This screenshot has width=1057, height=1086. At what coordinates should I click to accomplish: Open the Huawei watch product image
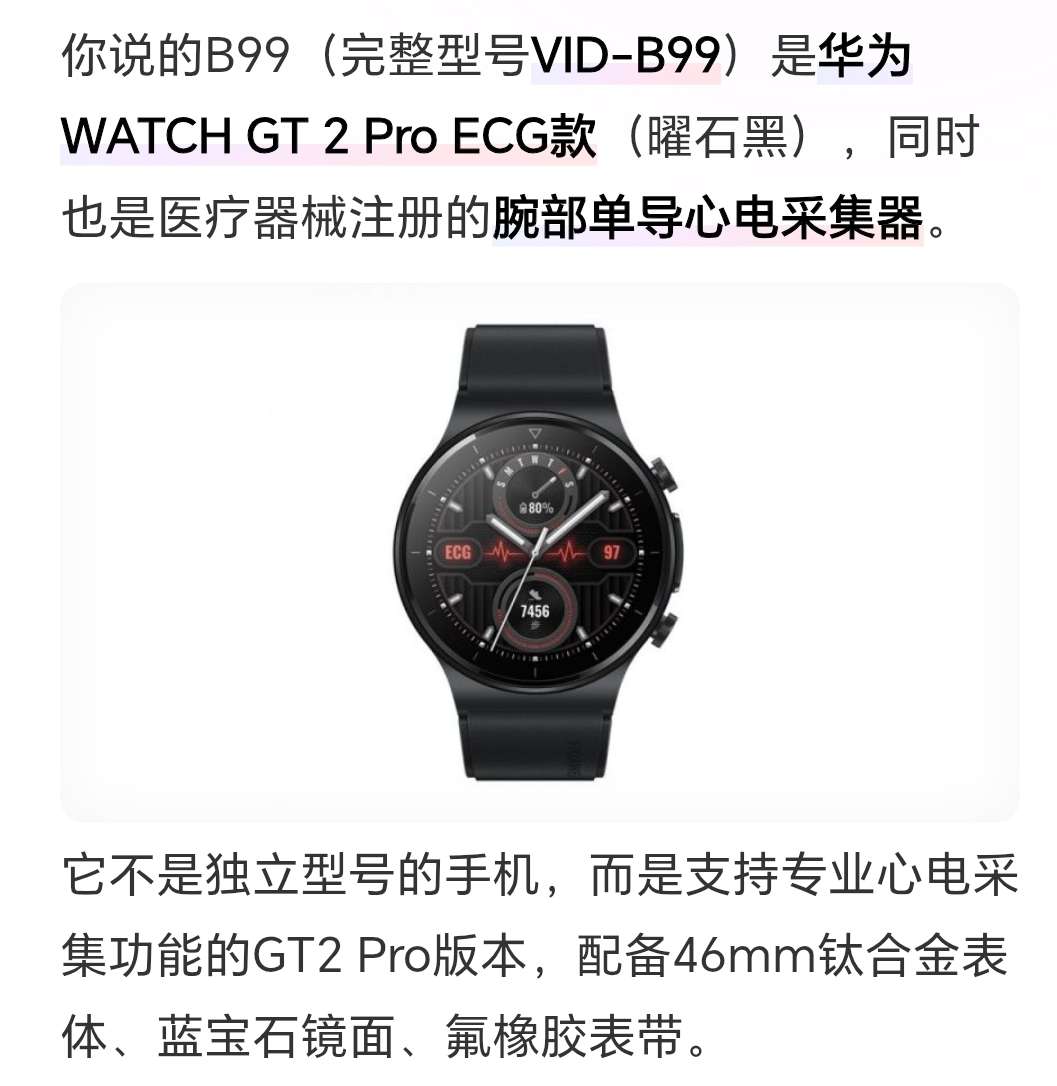(x=538, y=553)
